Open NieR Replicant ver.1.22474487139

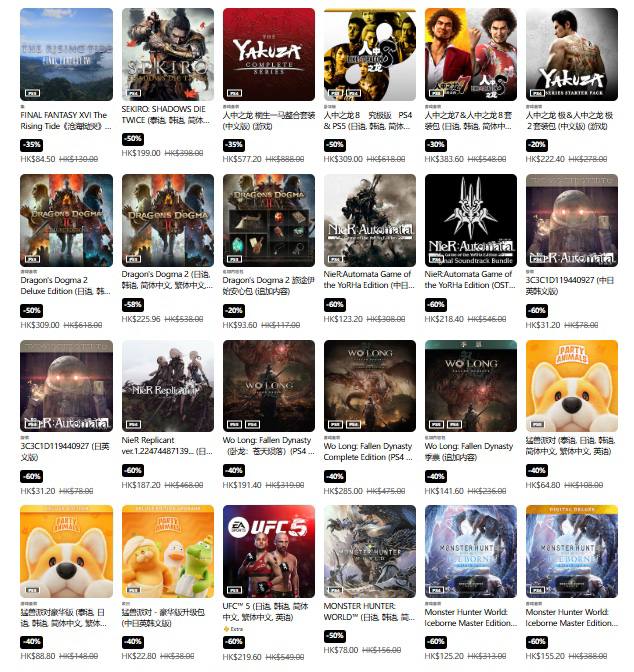tap(167, 385)
